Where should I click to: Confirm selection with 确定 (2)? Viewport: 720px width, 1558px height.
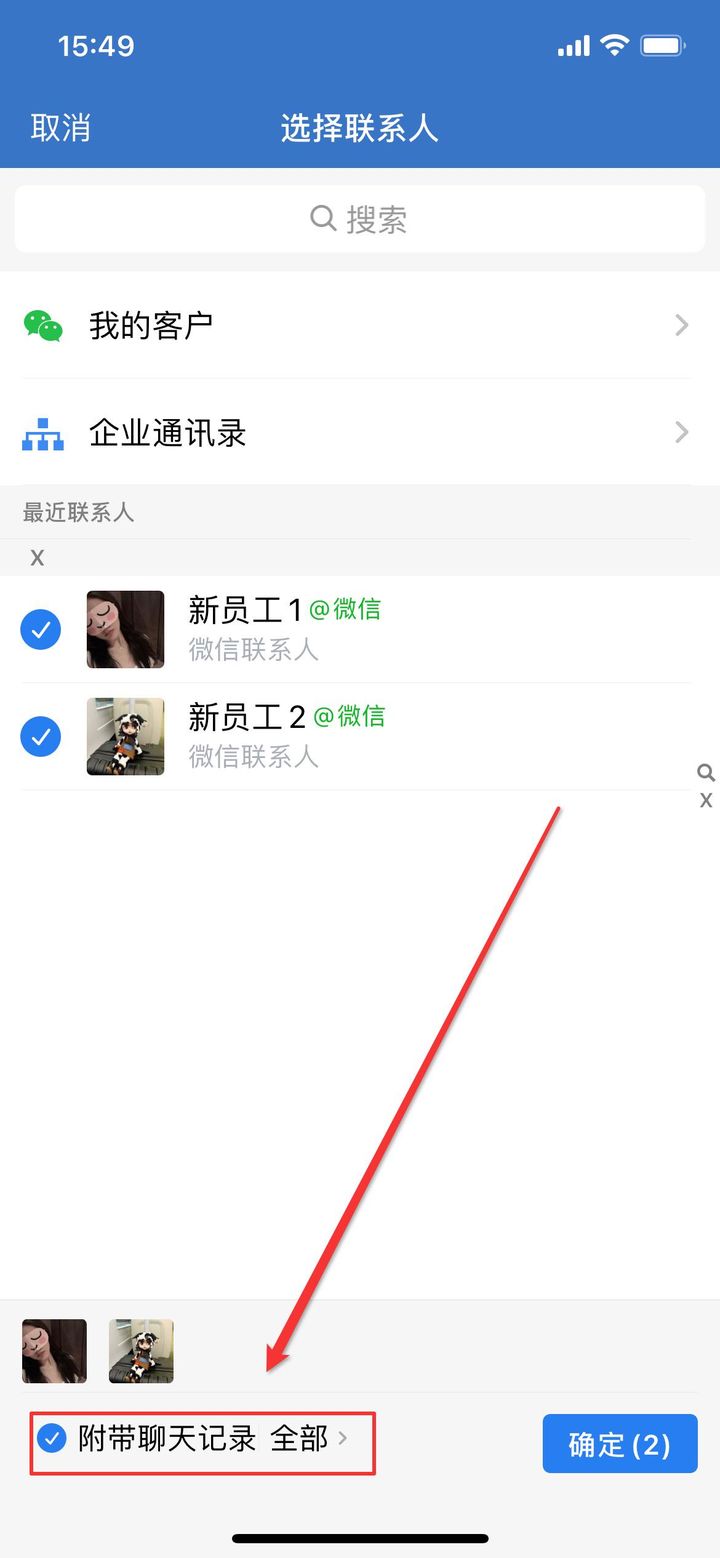pyautogui.click(x=619, y=1444)
